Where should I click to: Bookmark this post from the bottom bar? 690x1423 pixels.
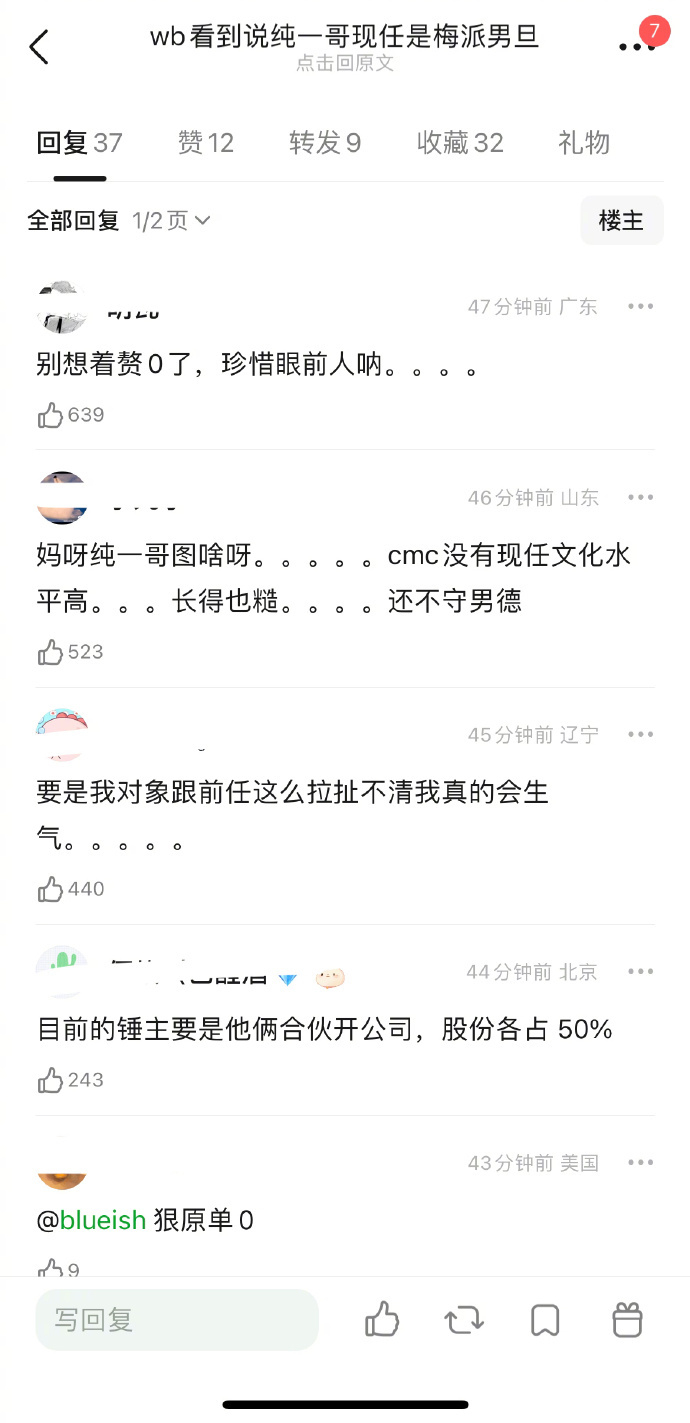coord(545,1320)
